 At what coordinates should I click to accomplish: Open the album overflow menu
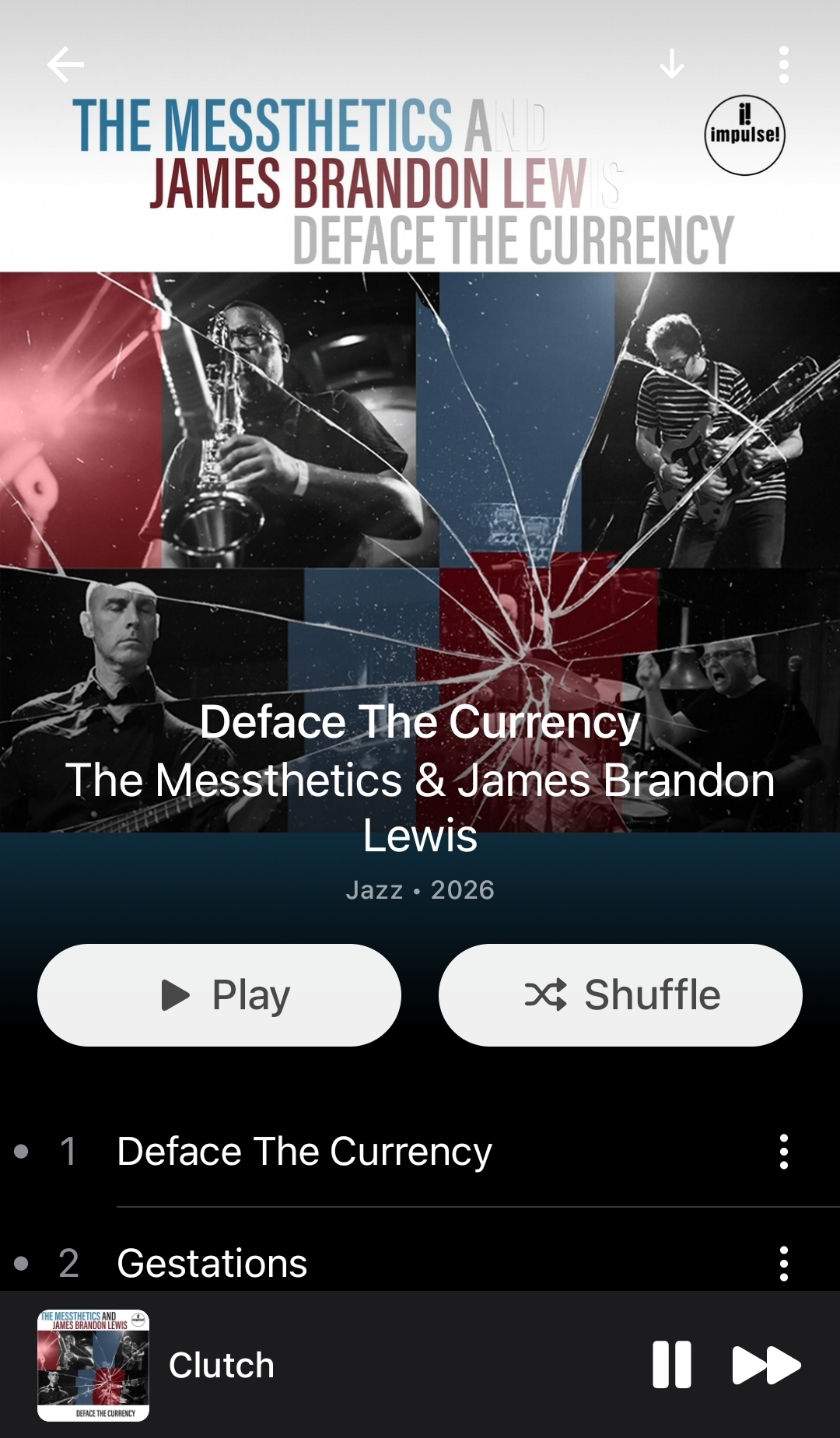[x=783, y=64]
